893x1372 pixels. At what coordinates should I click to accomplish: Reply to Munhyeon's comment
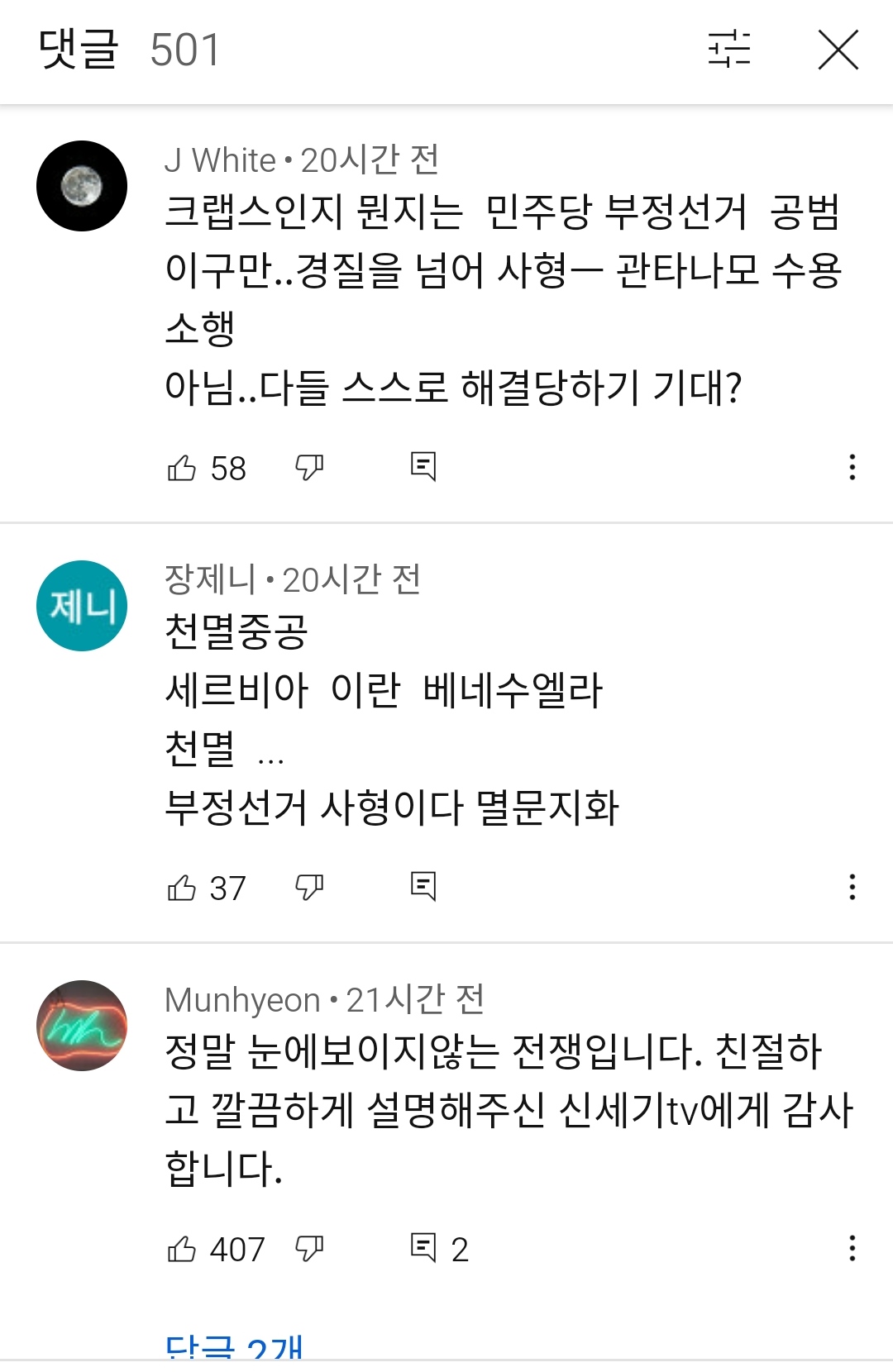coord(423,1248)
